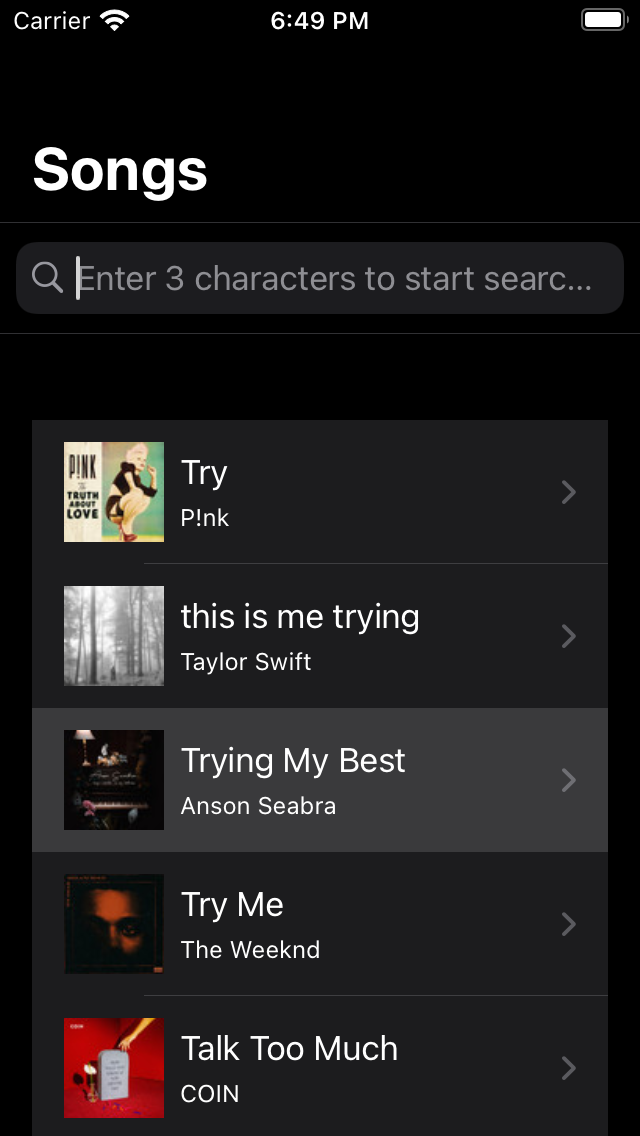Viewport: 640px width, 1136px height.
Task: View Talk Too Much by COIN
Action: [320, 1068]
